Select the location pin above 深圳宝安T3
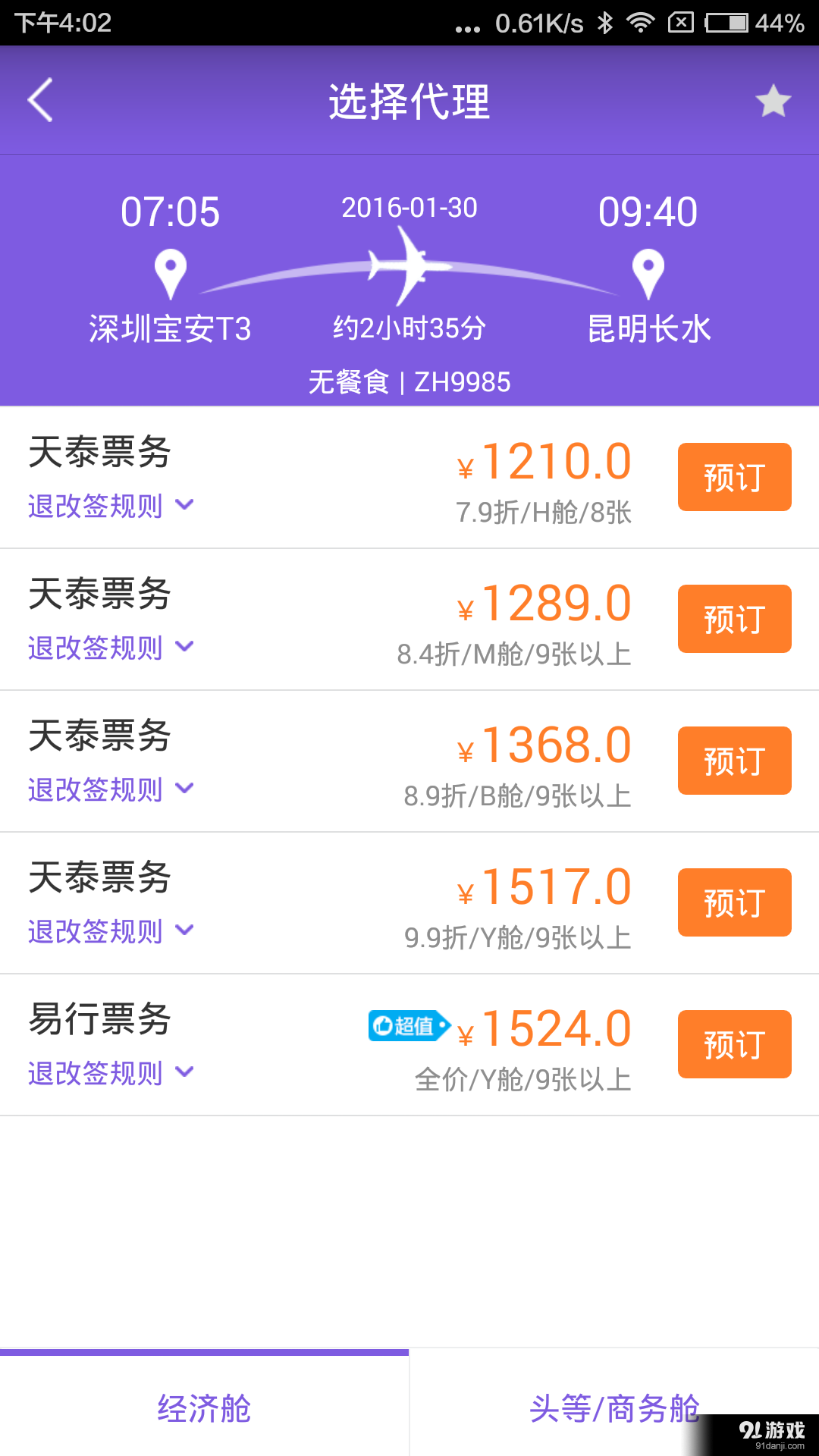This screenshot has width=819, height=1456. (171, 269)
